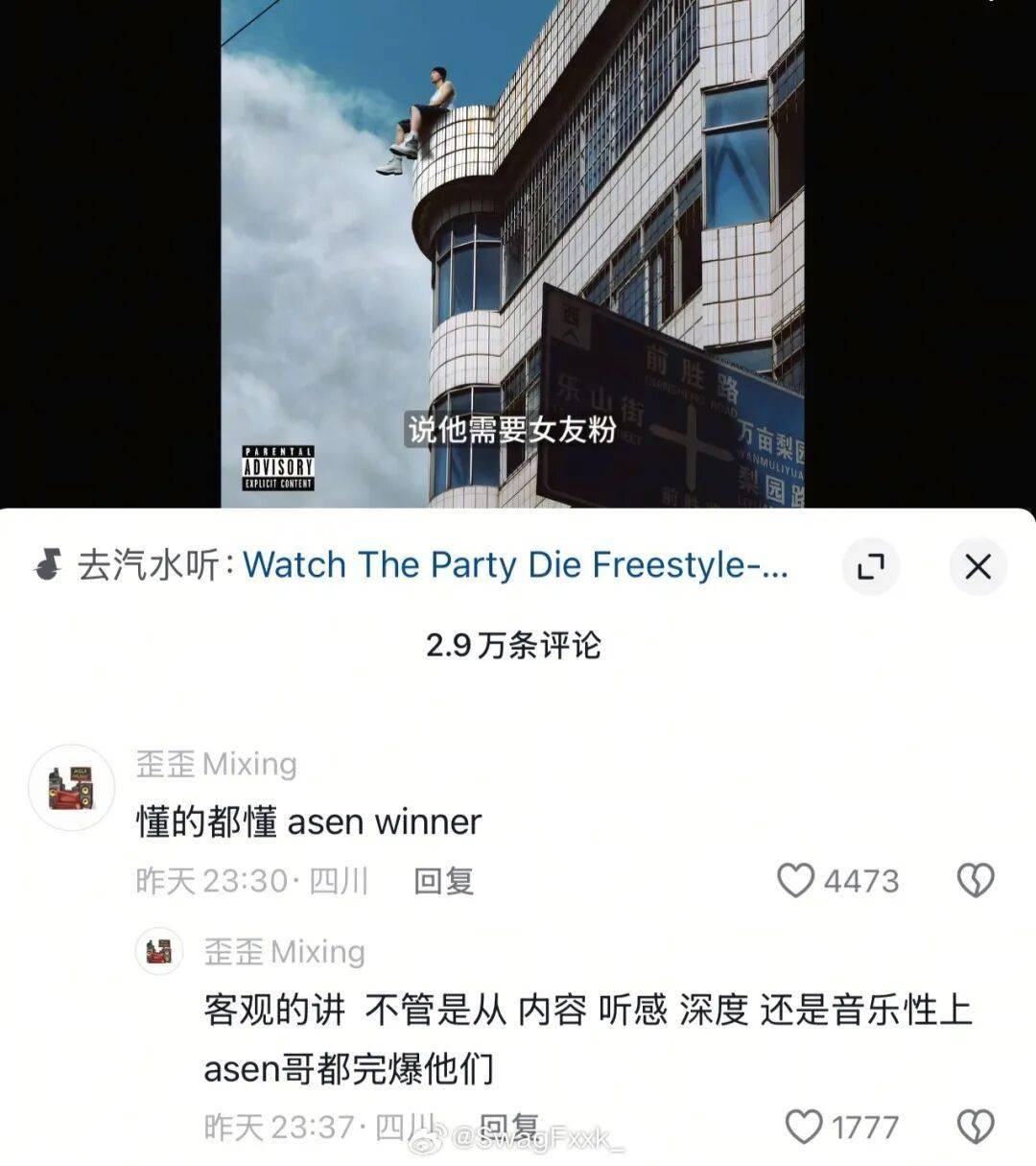1036x1166 pixels.
Task: Reply to the comment posted at 23:30
Action: pos(442,880)
